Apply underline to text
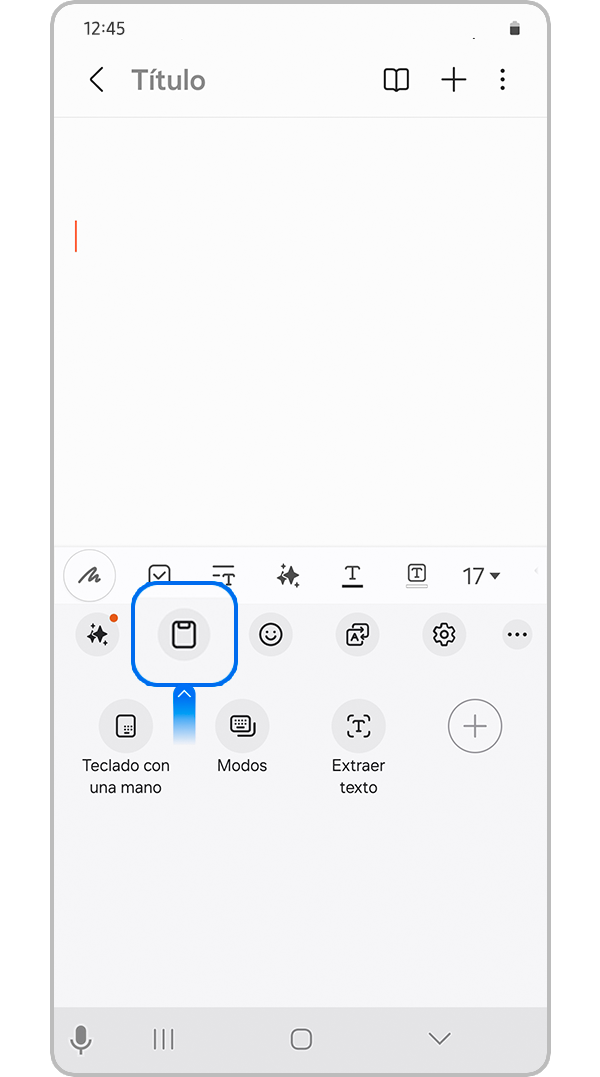 coord(352,576)
